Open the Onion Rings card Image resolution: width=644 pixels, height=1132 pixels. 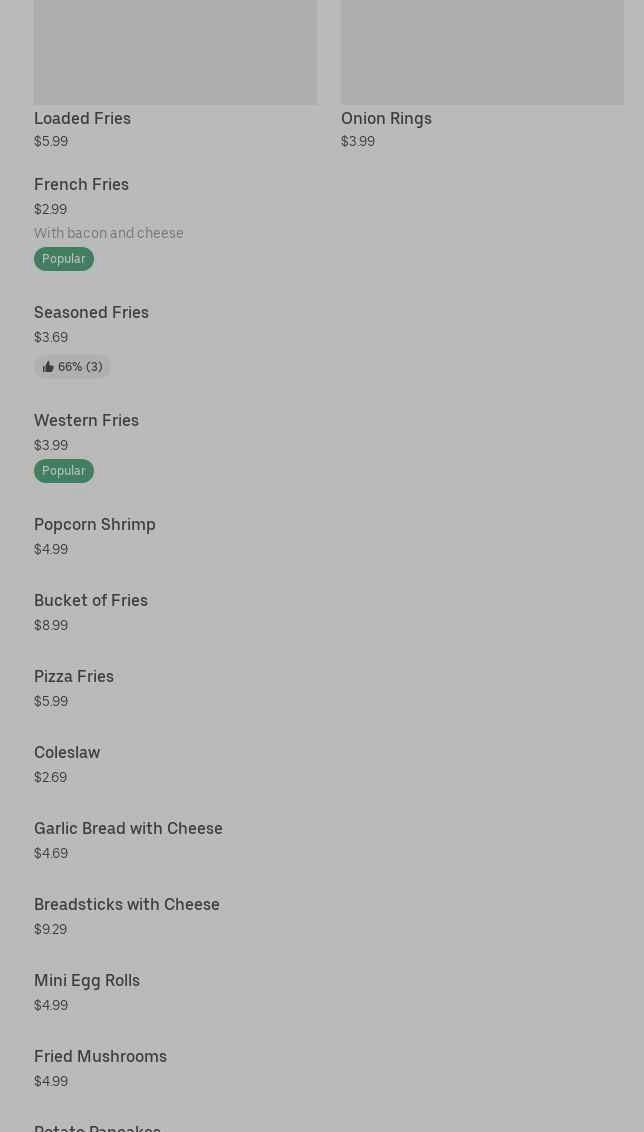(481, 75)
